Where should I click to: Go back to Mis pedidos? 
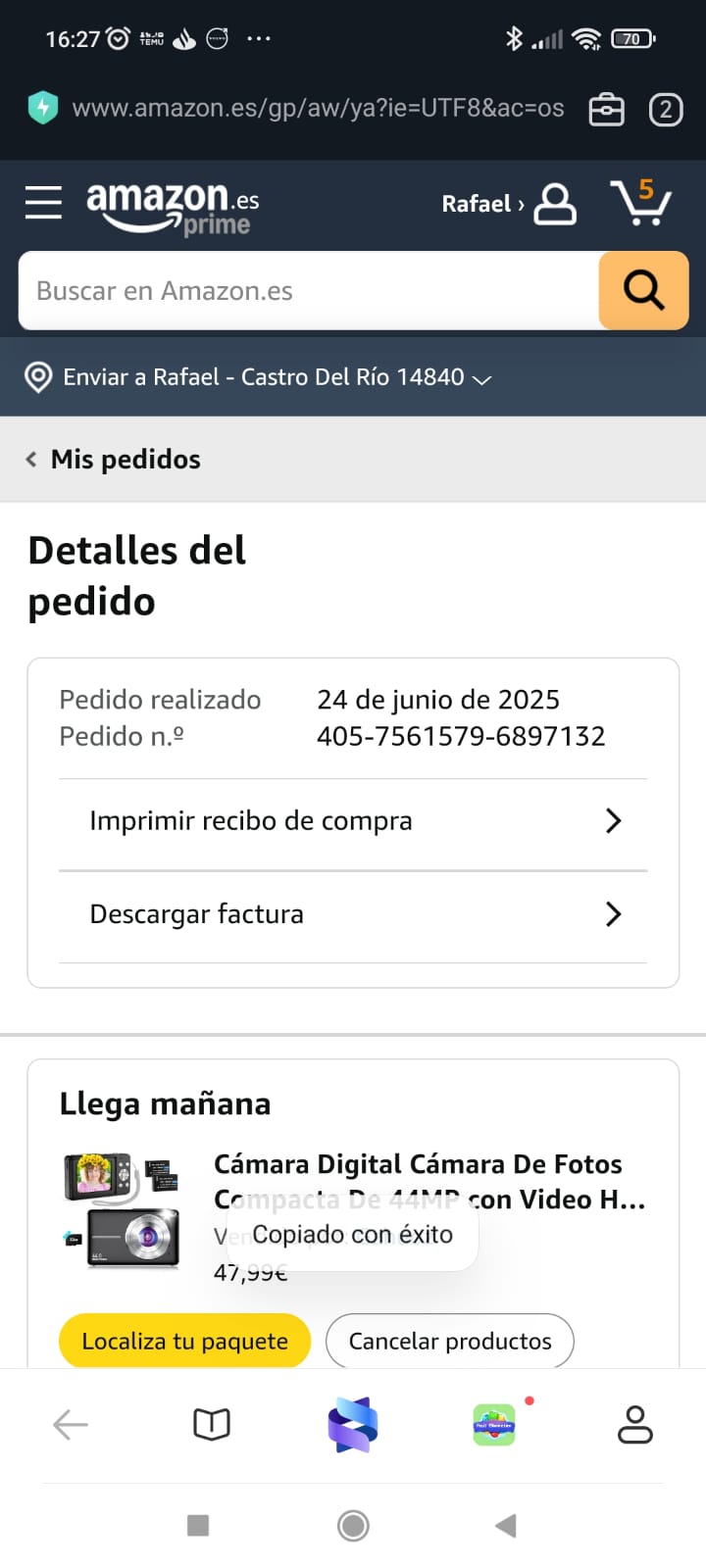pos(114,459)
